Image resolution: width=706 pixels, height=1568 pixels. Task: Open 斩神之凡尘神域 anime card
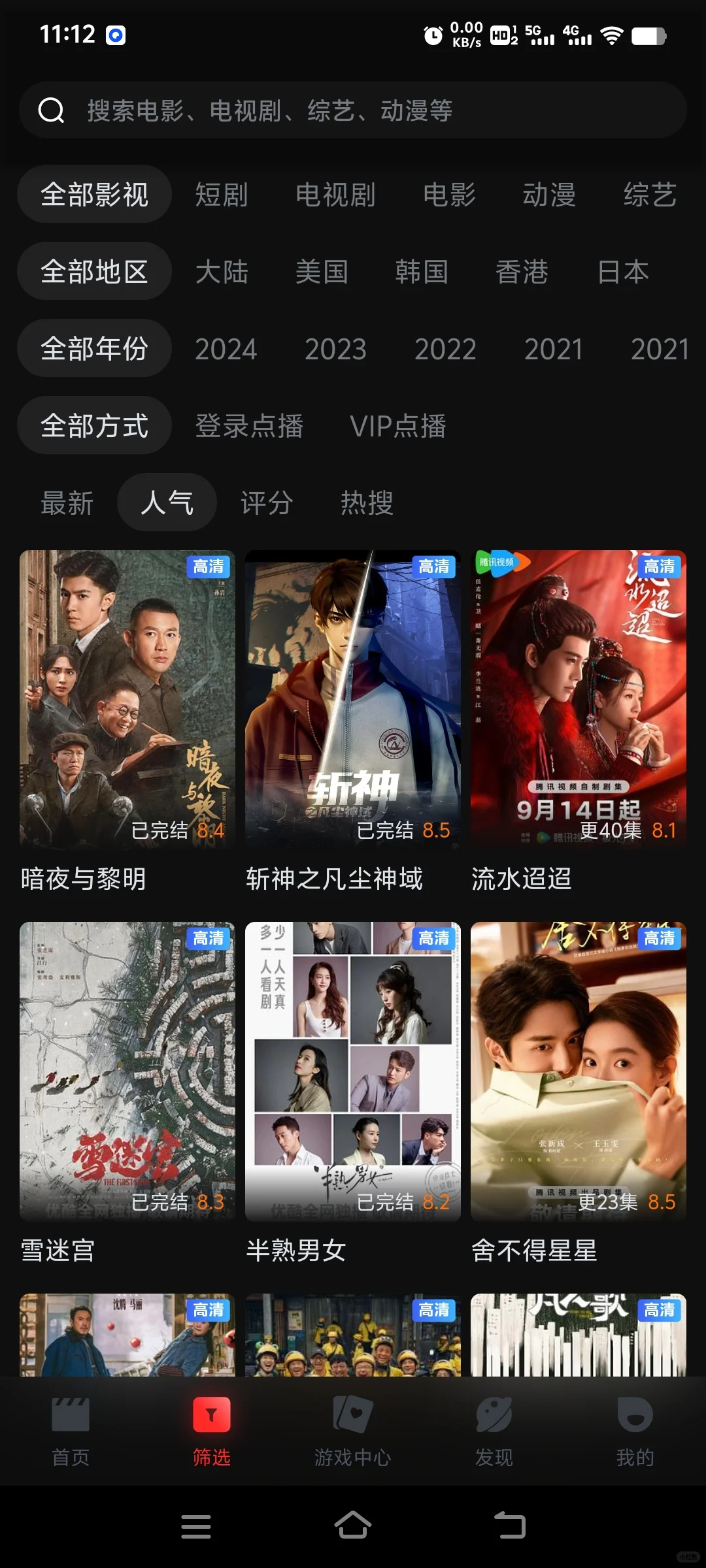[x=353, y=699]
